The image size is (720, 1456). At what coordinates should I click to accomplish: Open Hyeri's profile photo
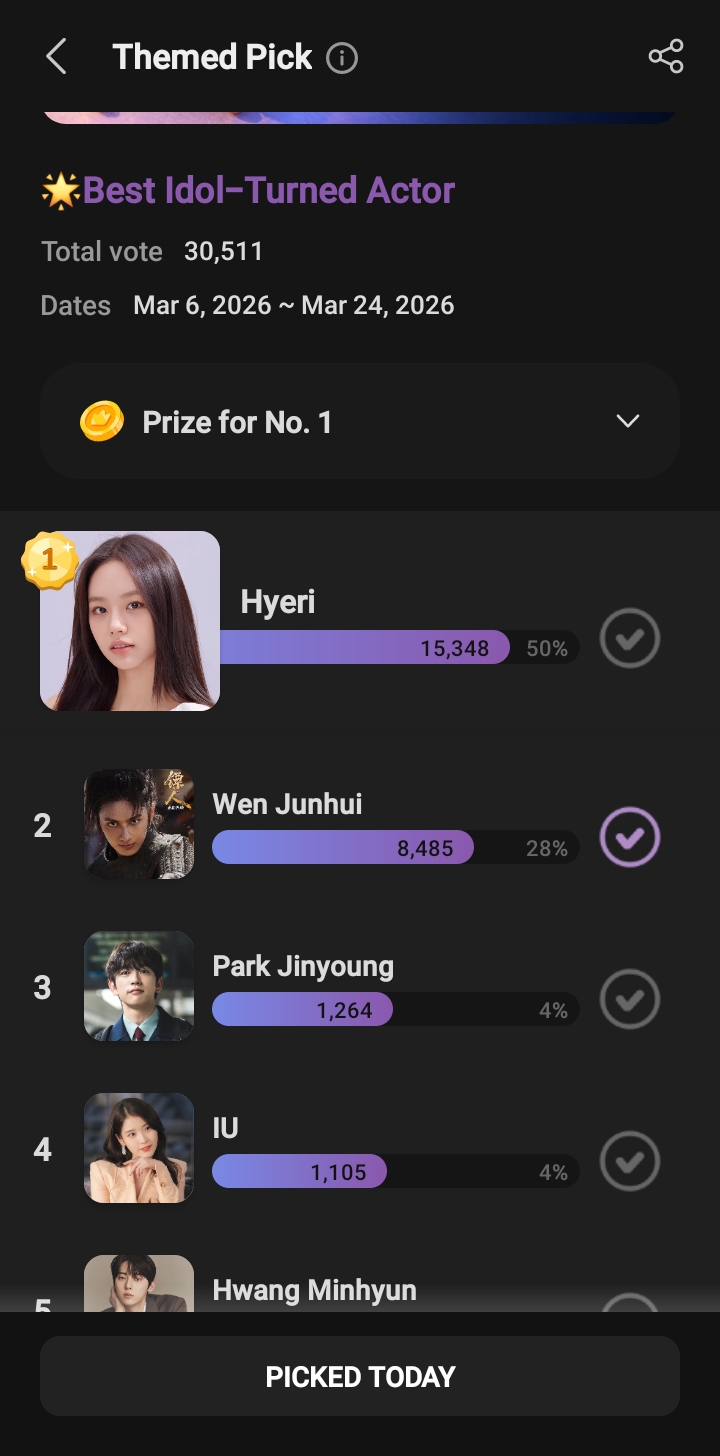coord(130,621)
